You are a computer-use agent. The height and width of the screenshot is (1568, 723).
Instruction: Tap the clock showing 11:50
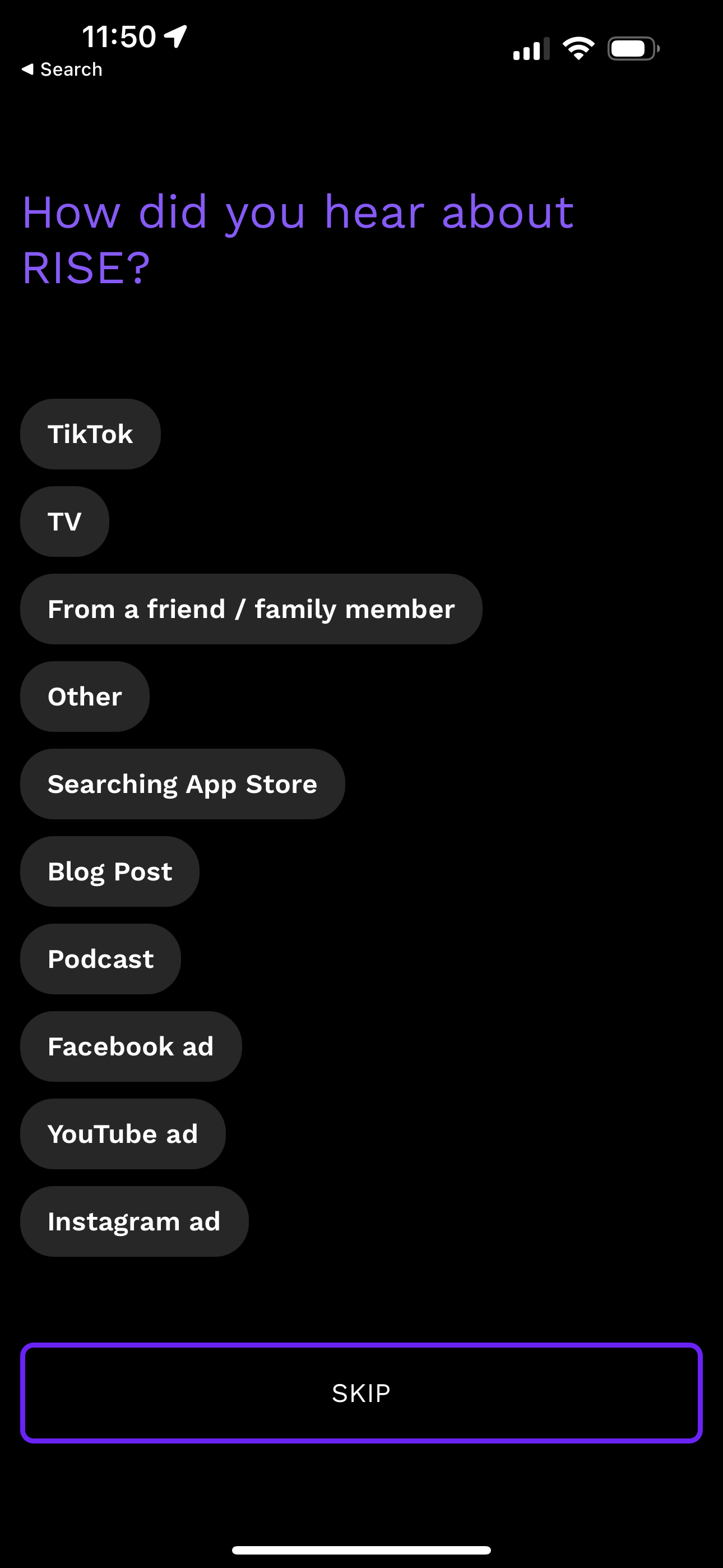click(x=120, y=35)
